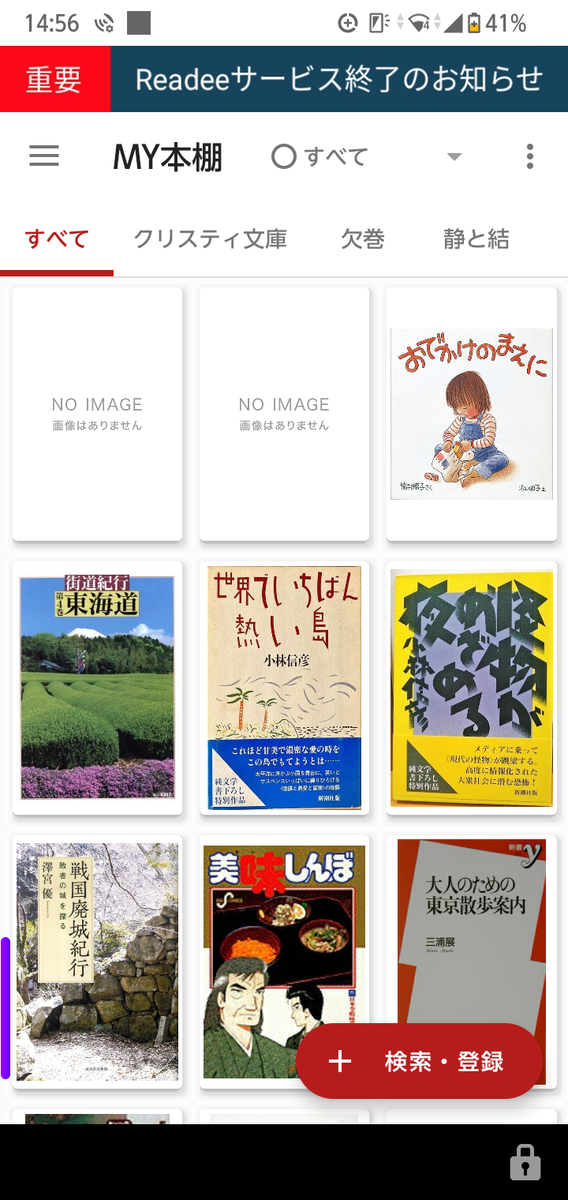Select the すべて shelf tab
Screen dimensions: 568x1200
click(57, 239)
